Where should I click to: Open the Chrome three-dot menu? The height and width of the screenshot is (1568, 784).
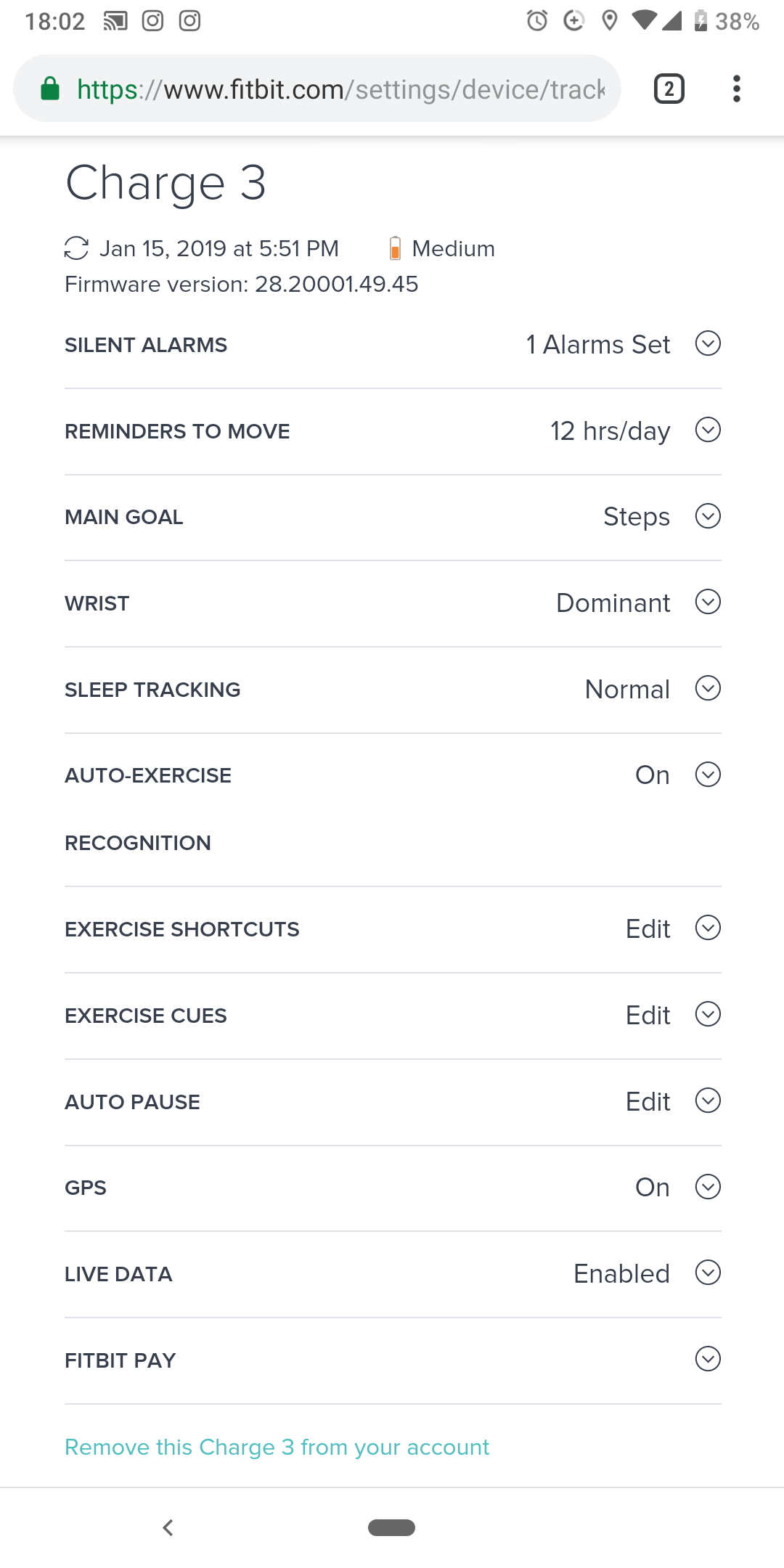[x=736, y=89]
